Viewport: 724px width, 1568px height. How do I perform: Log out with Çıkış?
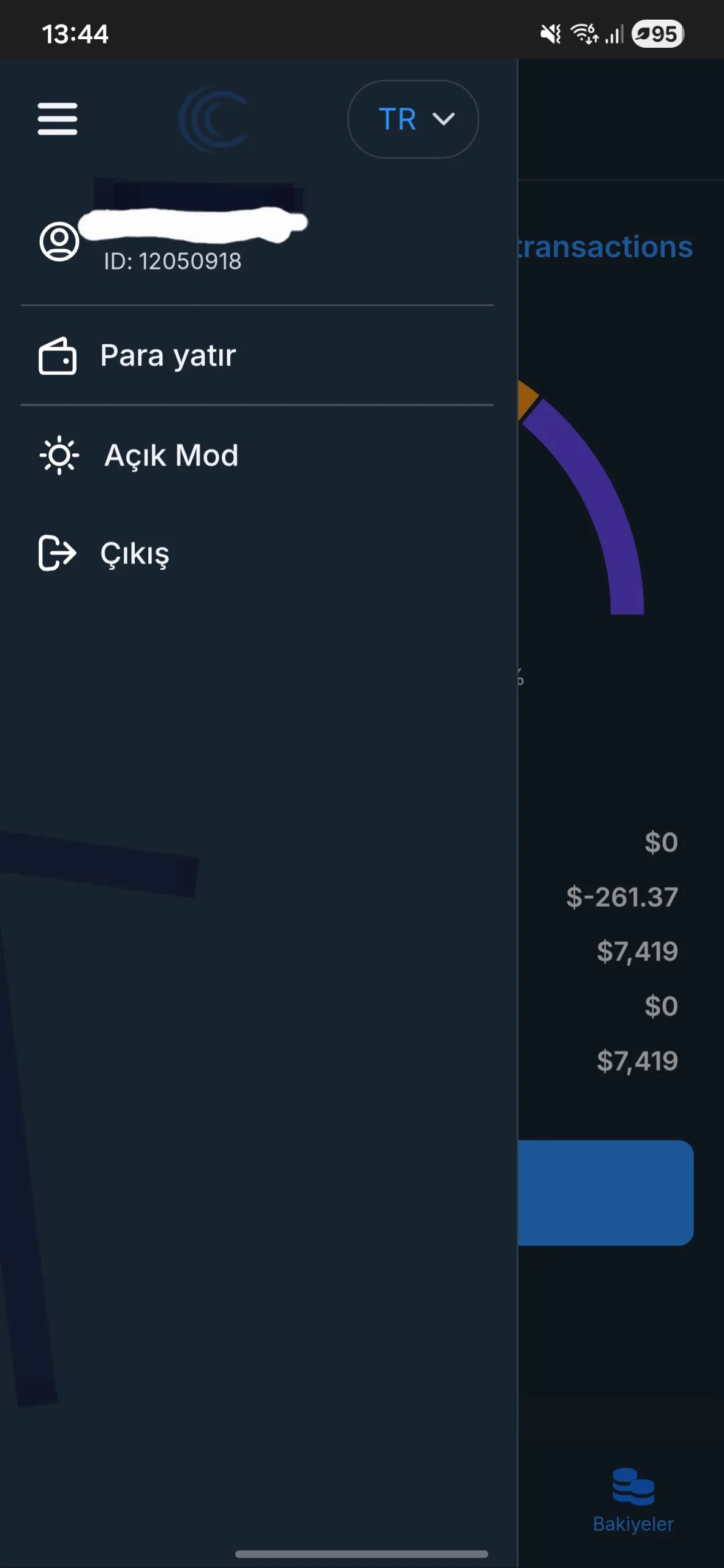coord(134,554)
